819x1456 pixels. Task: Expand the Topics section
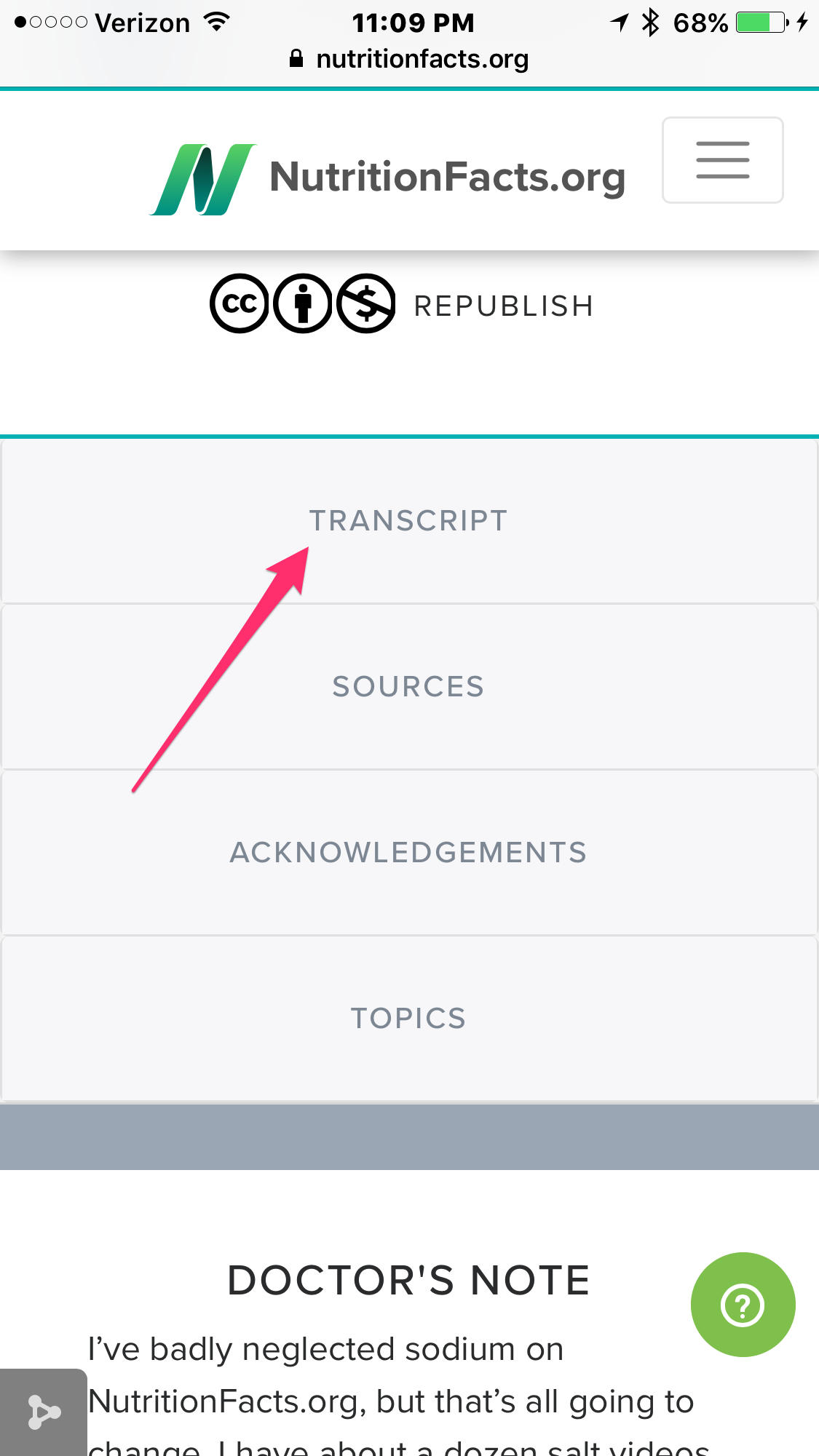(408, 1019)
